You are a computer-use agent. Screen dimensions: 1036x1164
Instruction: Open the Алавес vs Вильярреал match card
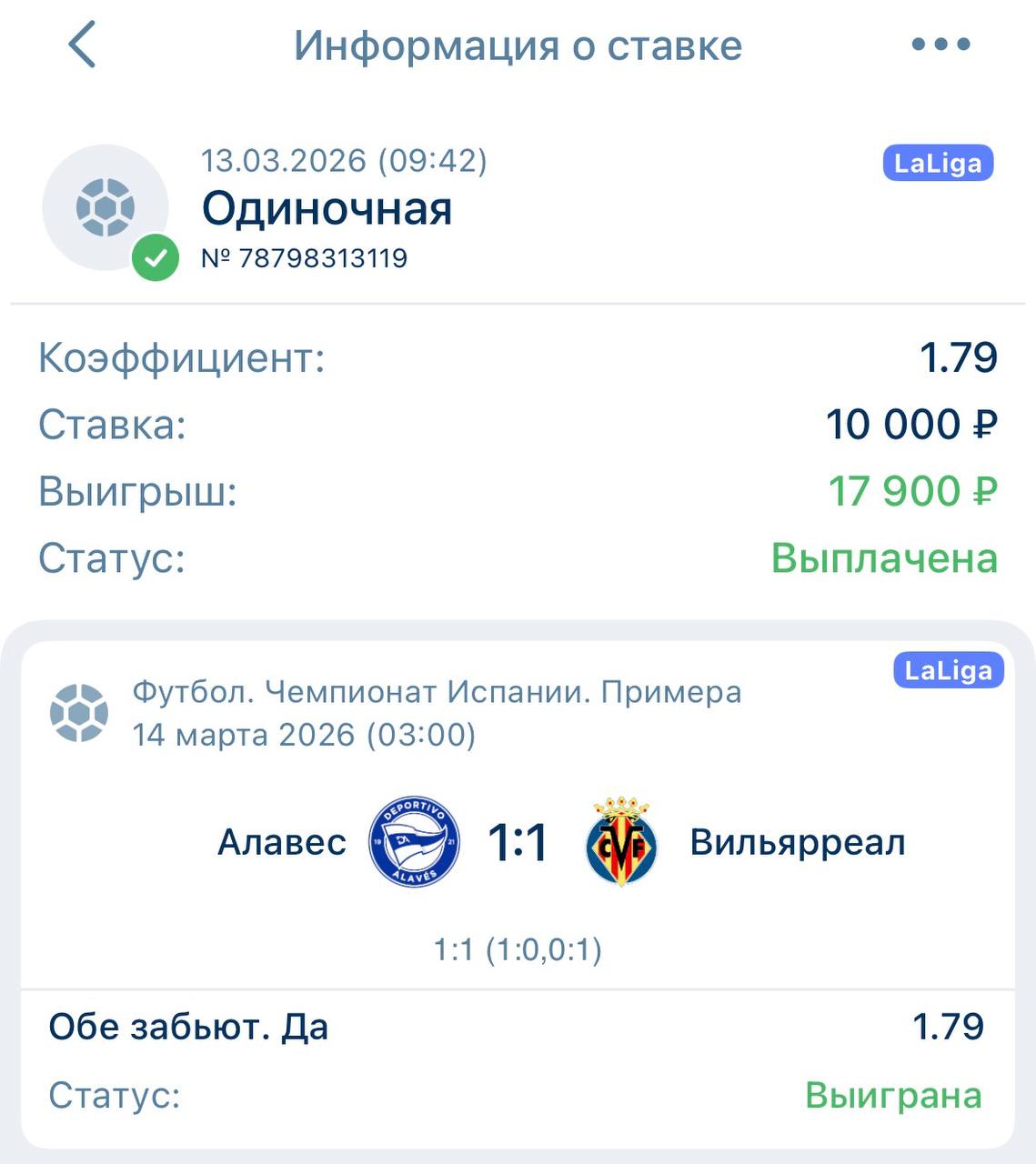coord(517,842)
